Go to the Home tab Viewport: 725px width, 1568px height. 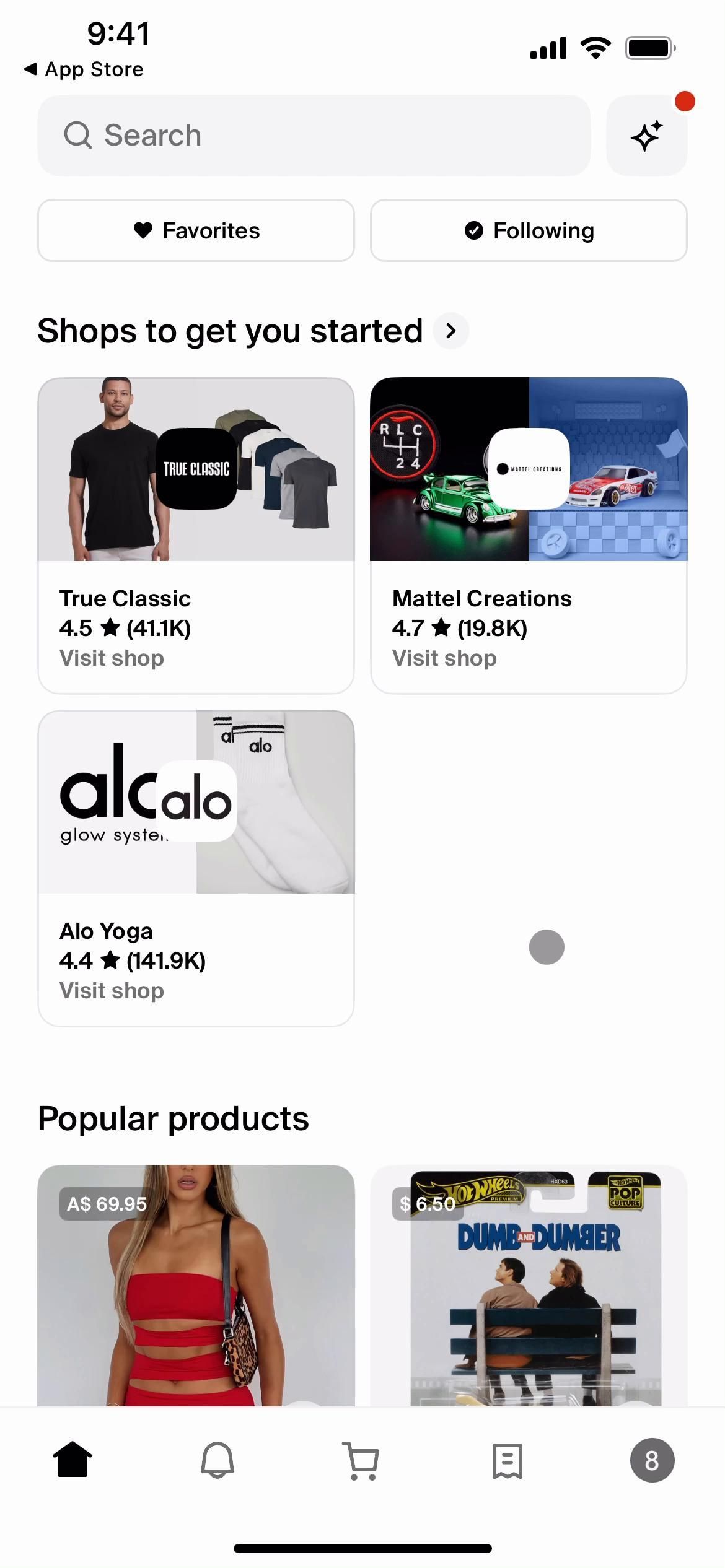click(72, 1460)
